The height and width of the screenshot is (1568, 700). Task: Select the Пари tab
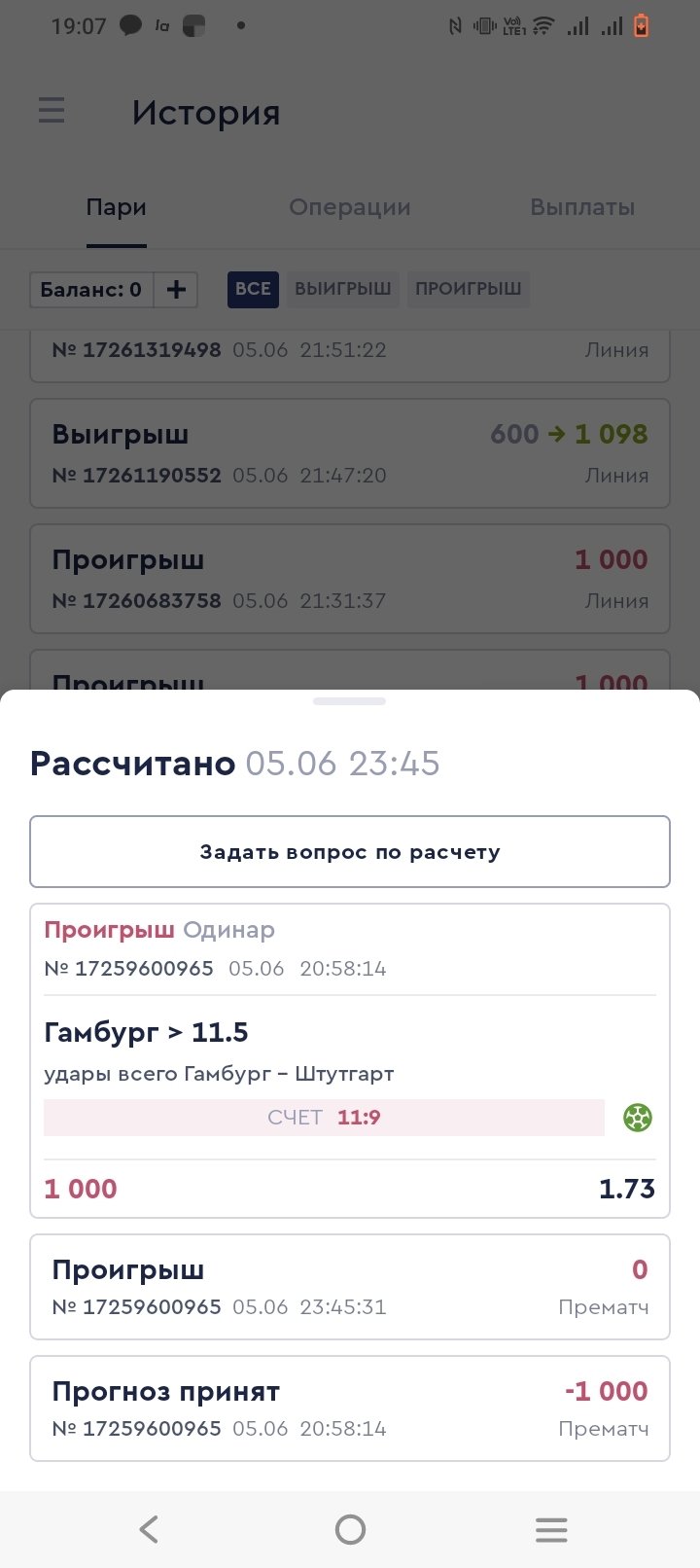(x=116, y=207)
